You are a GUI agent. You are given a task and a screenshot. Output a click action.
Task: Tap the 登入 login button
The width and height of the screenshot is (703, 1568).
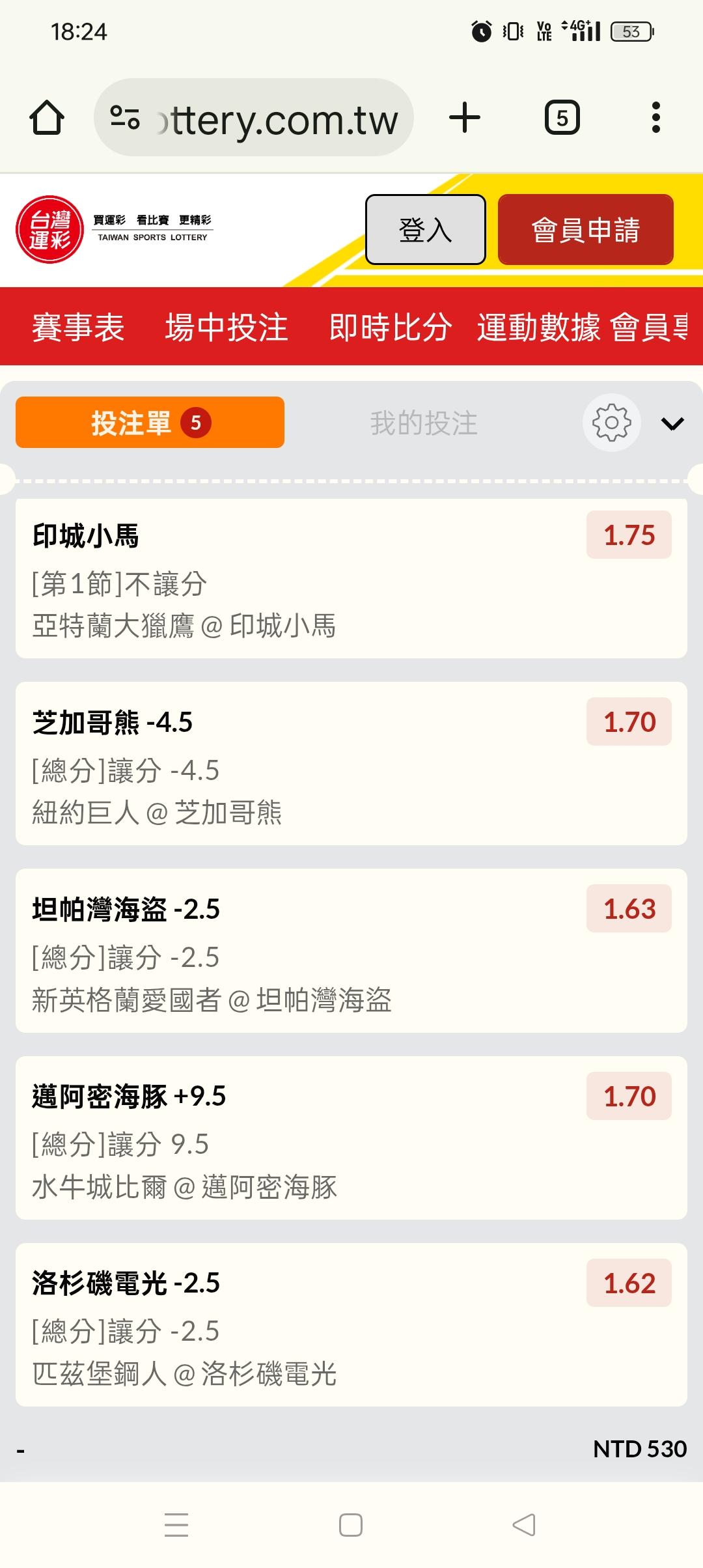(x=425, y=230)
